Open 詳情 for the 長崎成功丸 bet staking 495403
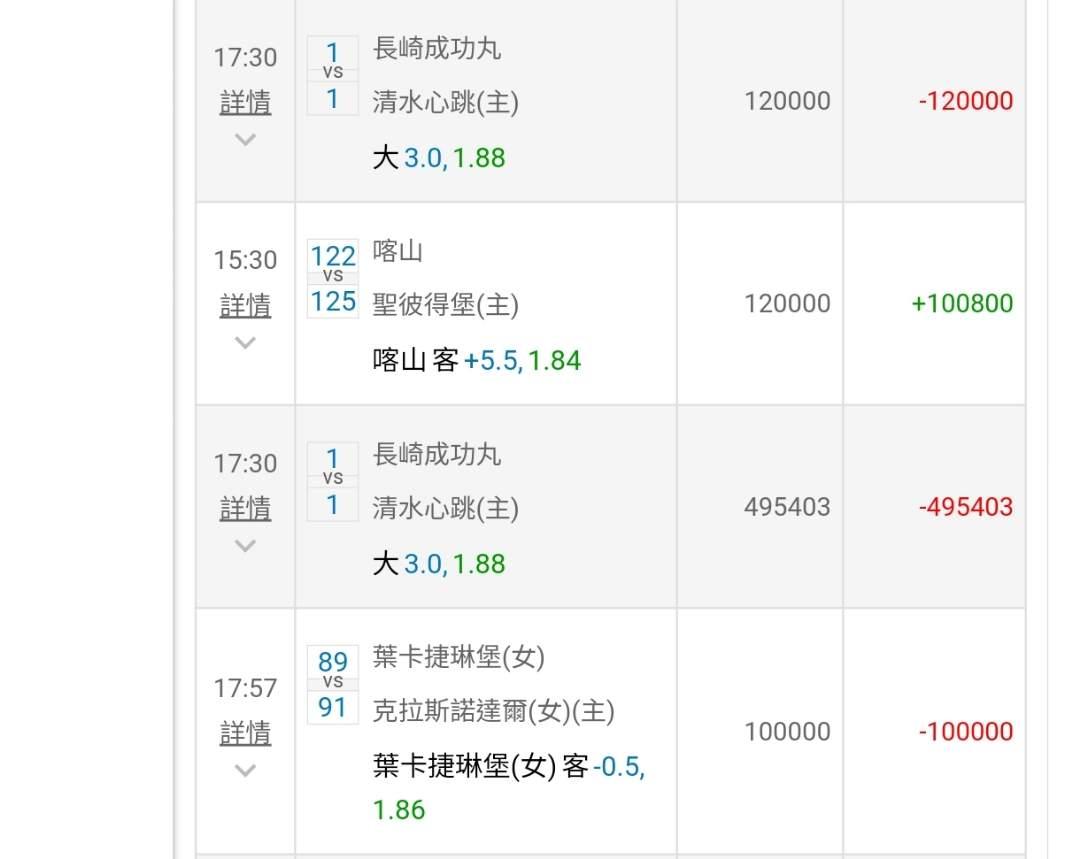The image size is (1080, 859). click(x=245, y=508)
